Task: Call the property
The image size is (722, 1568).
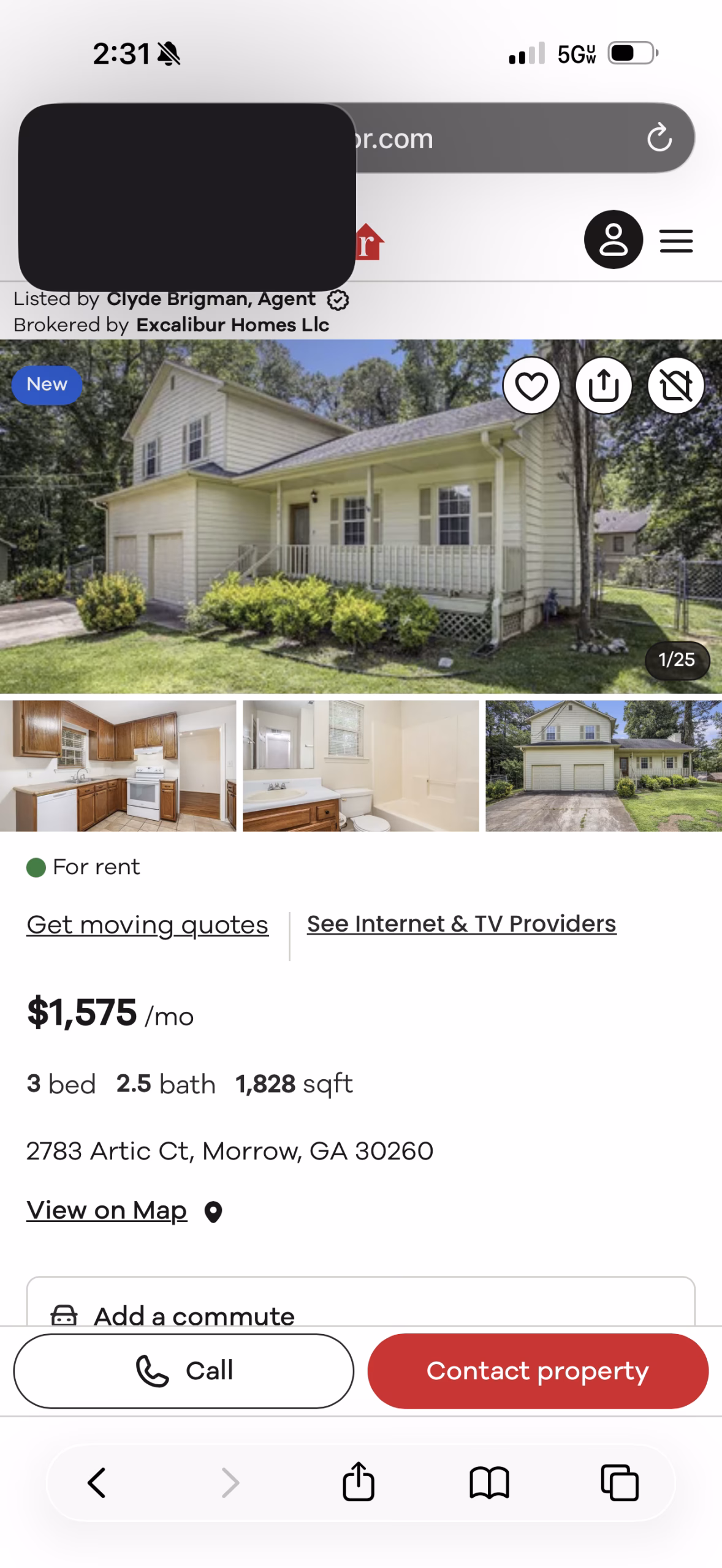Action: click(x=183, y=1371)
